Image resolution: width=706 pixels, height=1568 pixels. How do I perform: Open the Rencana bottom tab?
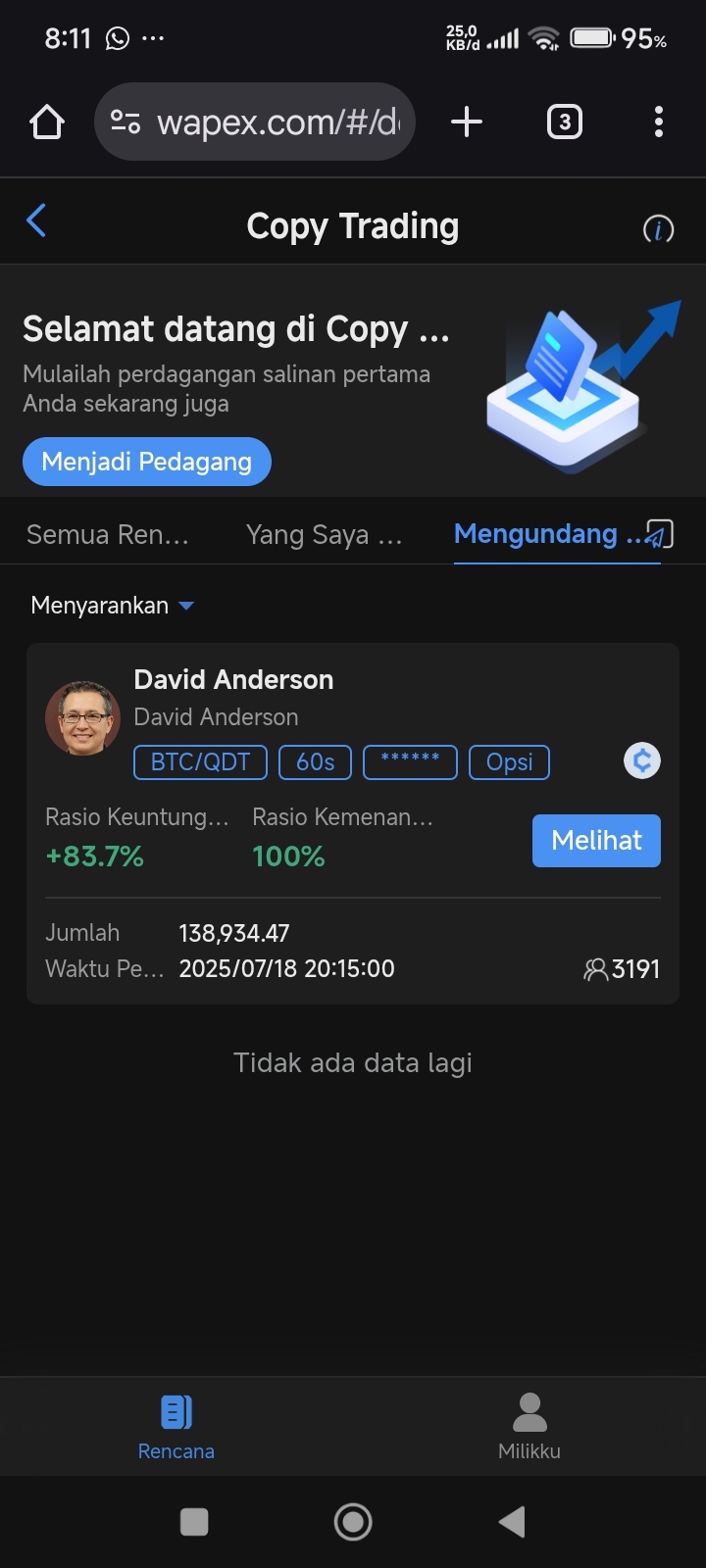[x=176, y=1427]
